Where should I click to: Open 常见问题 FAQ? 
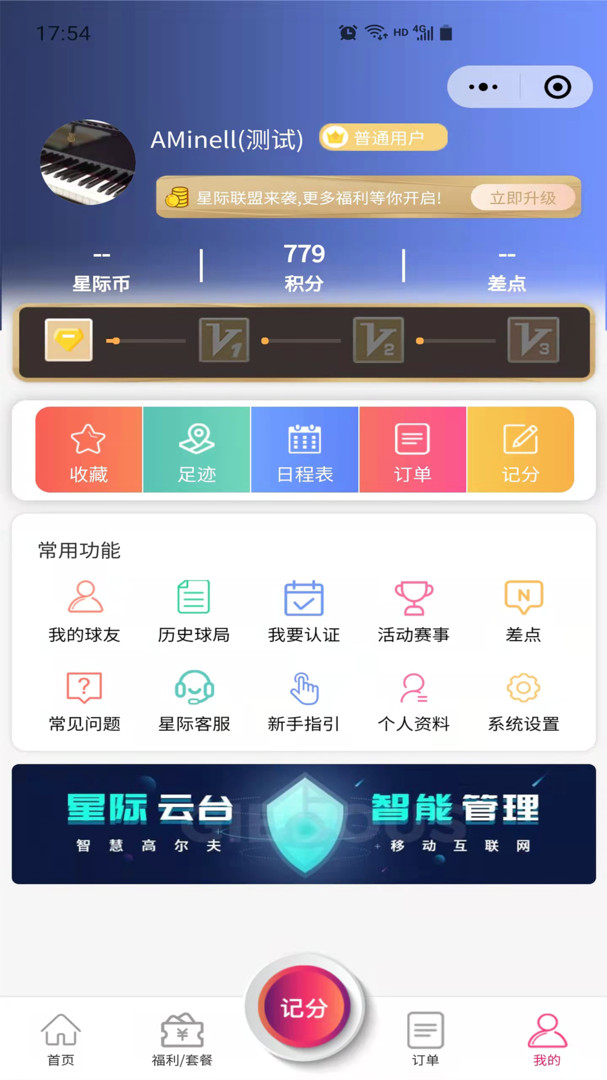click(x=85, y=701)
